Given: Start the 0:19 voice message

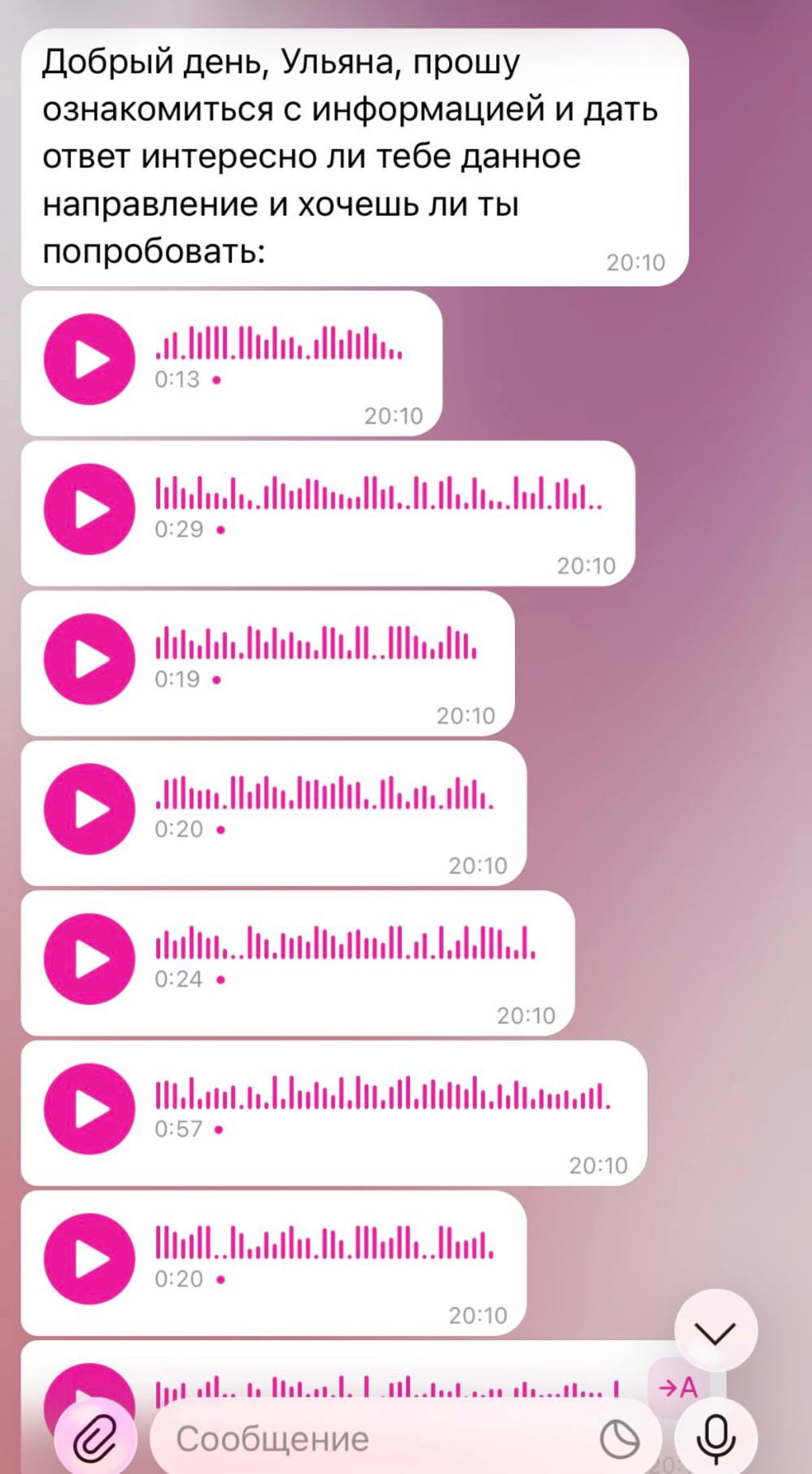Looking at the screenshot, I should tap(90, 659).
